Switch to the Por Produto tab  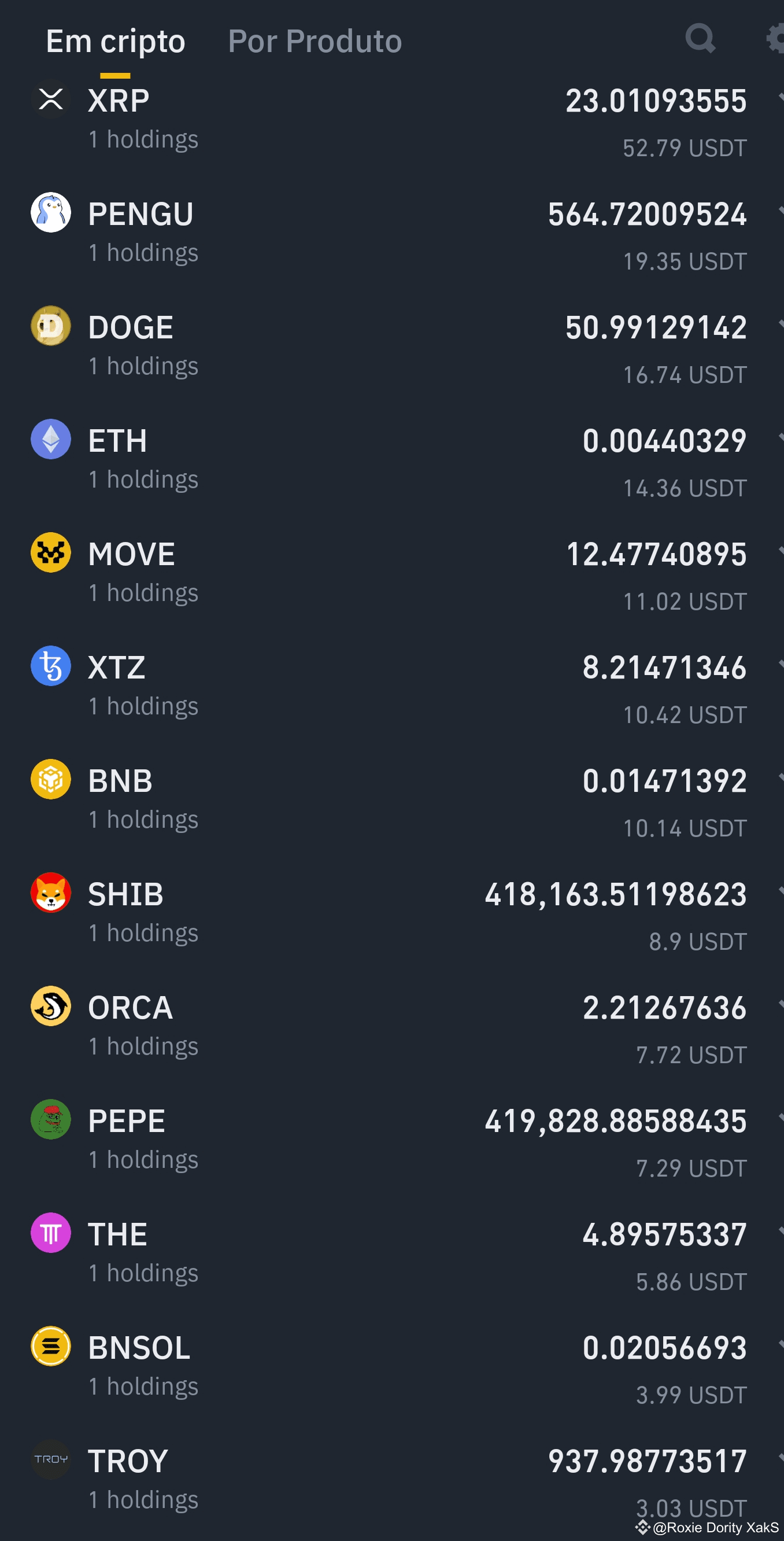(x=315, y=40)
